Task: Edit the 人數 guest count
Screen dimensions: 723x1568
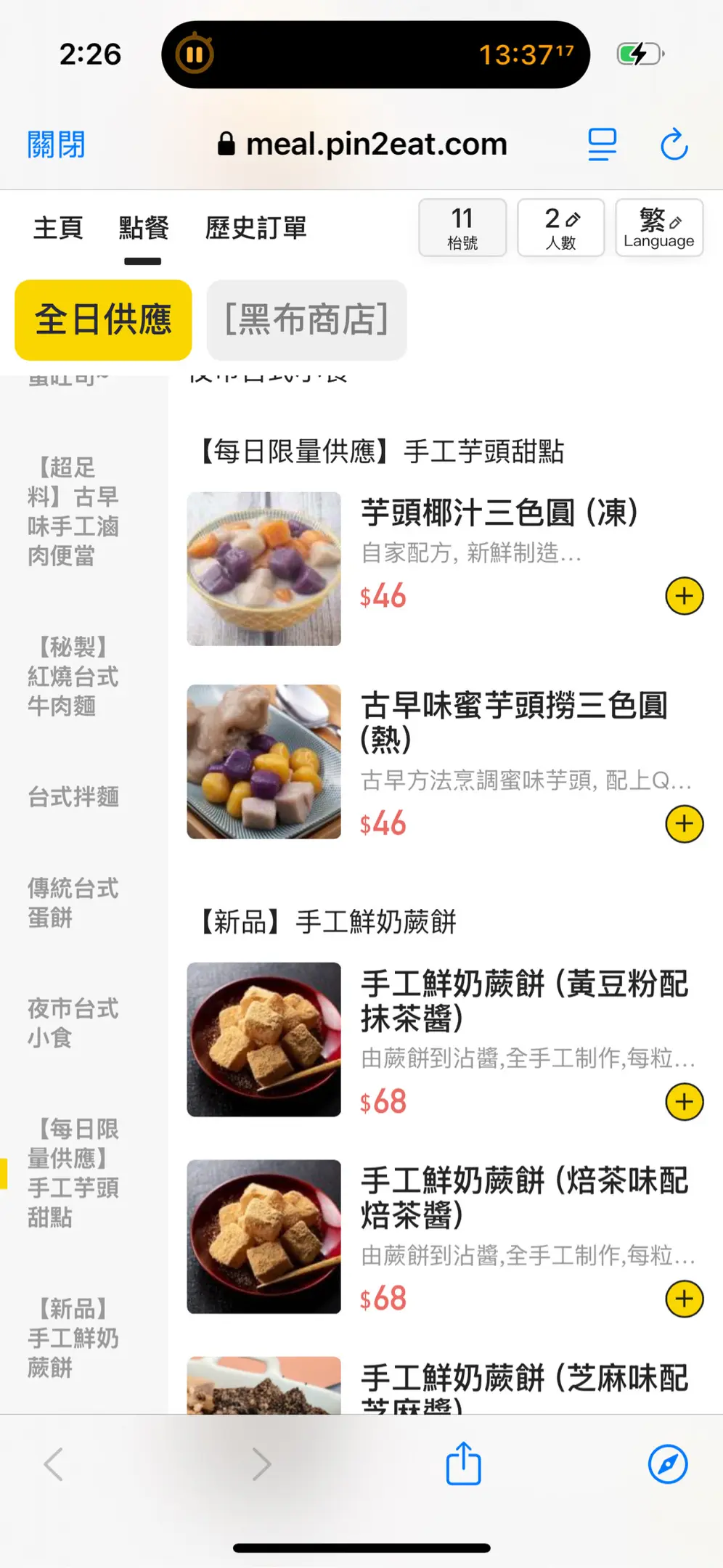Action: point(560,227)
